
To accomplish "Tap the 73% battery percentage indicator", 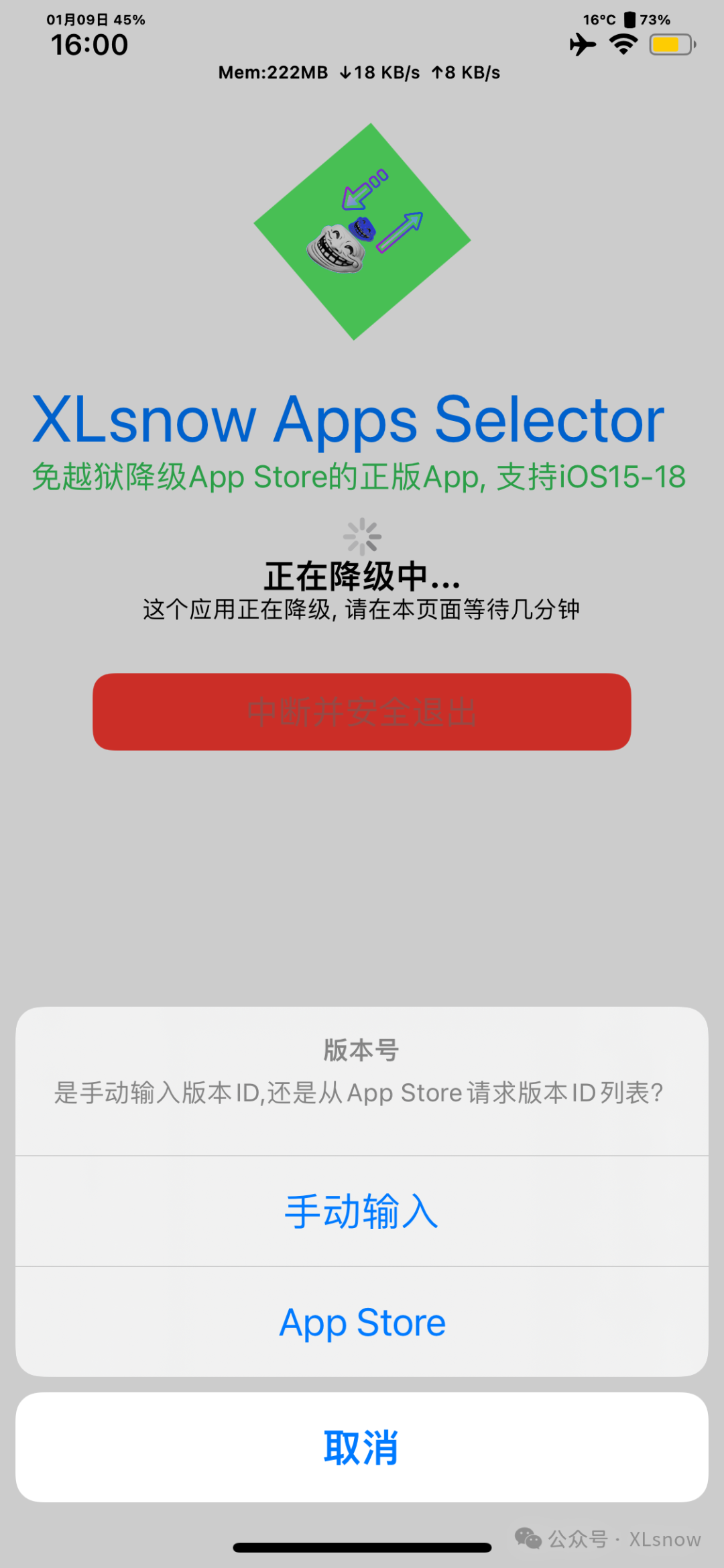I will (x=654, y=20).
